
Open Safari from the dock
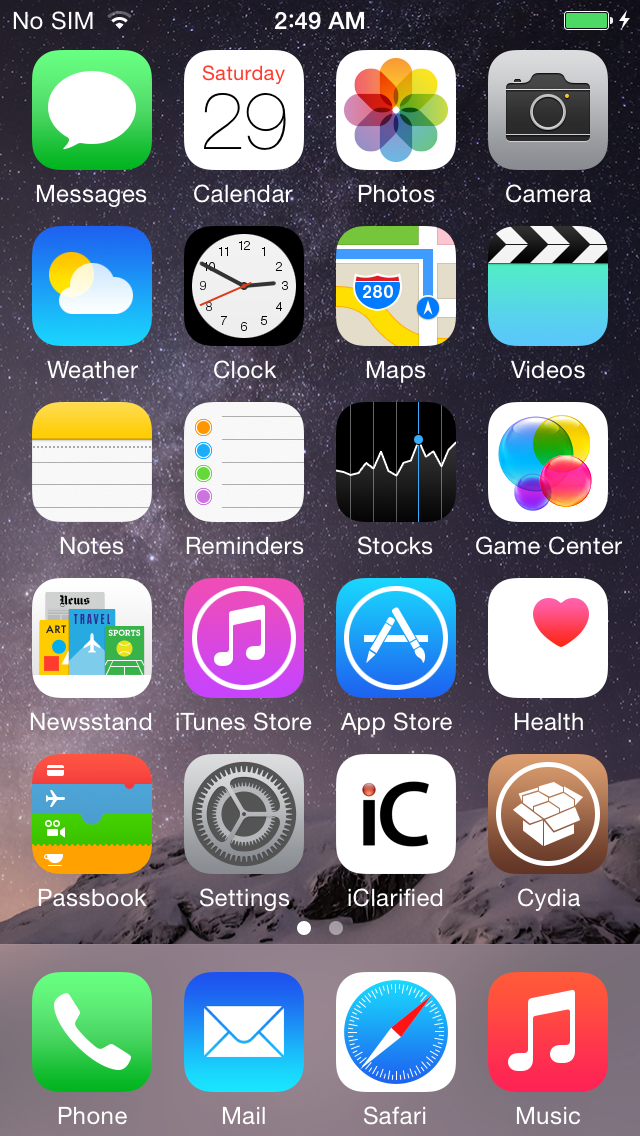click(x=396, y=1032)
